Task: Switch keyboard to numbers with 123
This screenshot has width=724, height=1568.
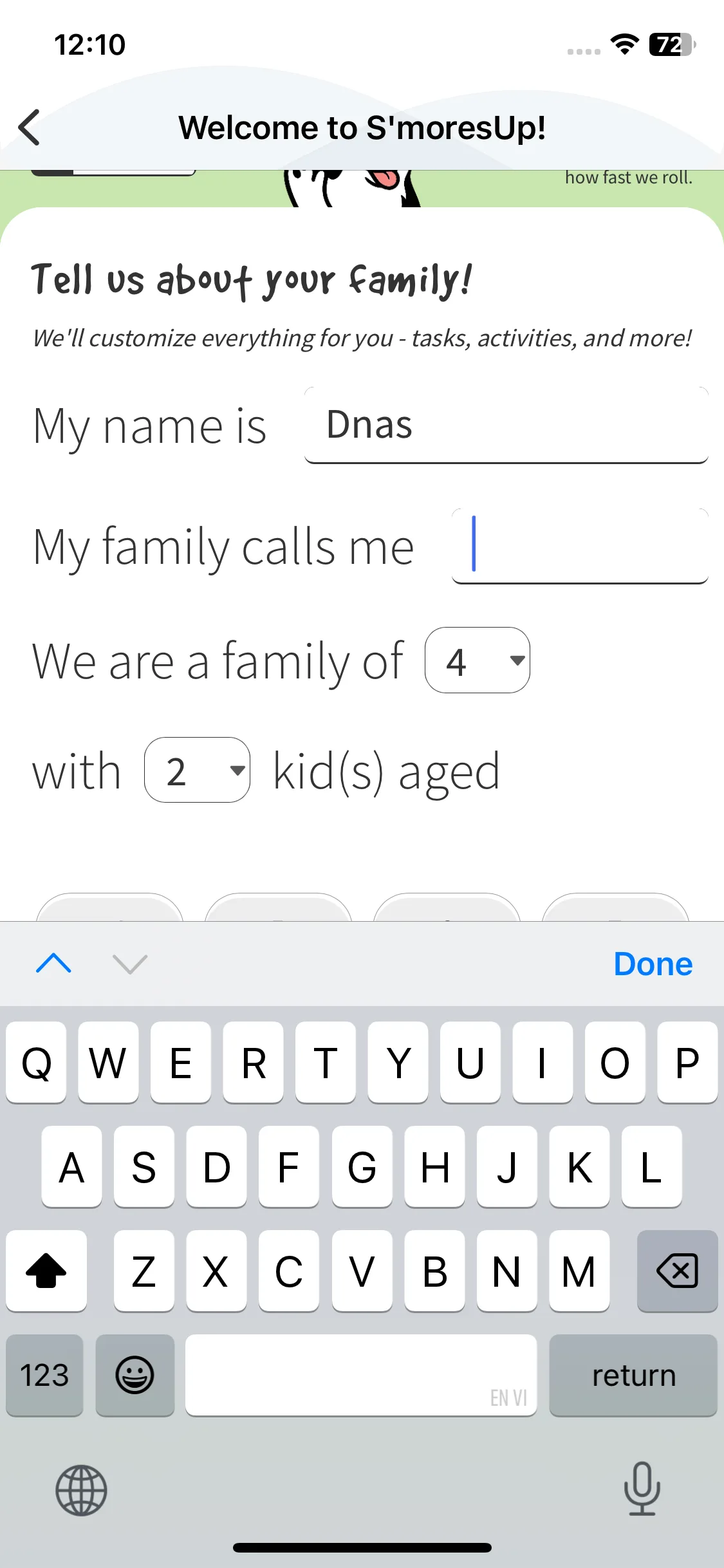Action: coord(44,1376)
